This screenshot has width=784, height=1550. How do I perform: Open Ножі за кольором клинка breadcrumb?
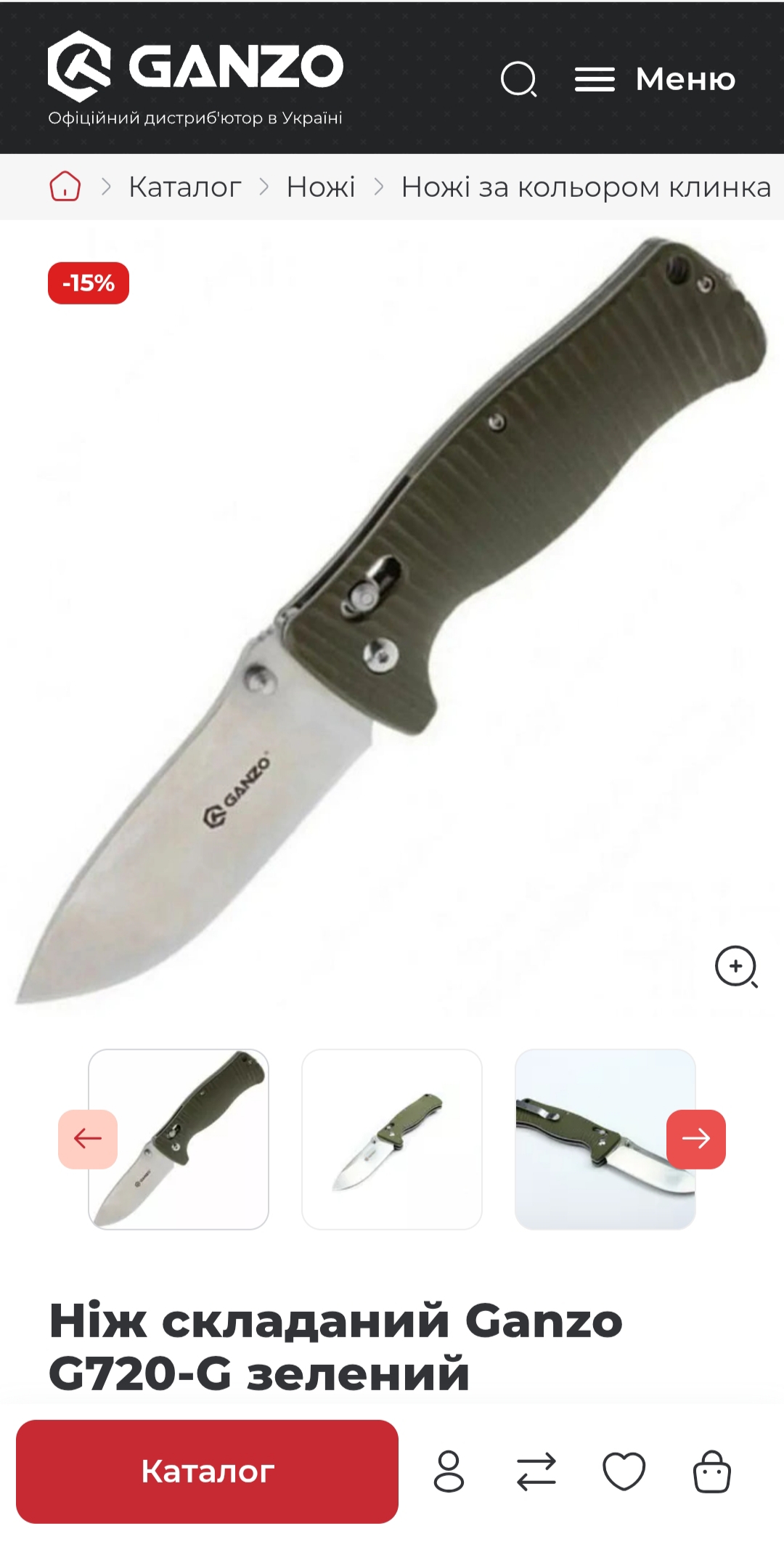pyautogui.click(x=586, y=187)
